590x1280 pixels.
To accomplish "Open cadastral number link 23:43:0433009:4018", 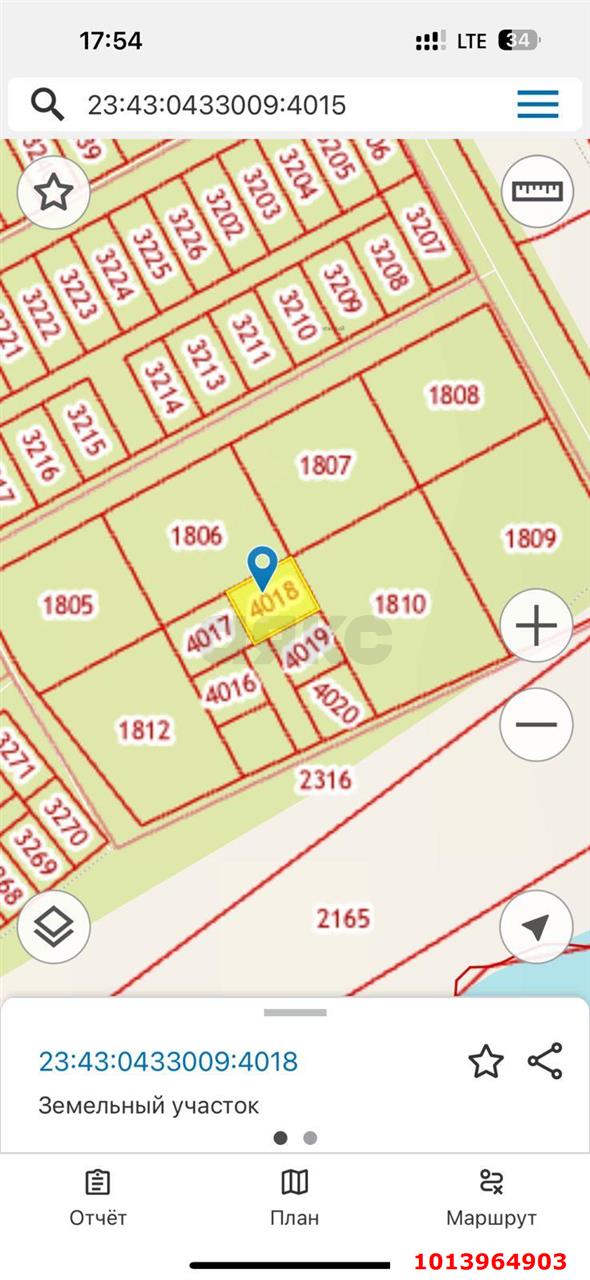I will pos(168,1061).
